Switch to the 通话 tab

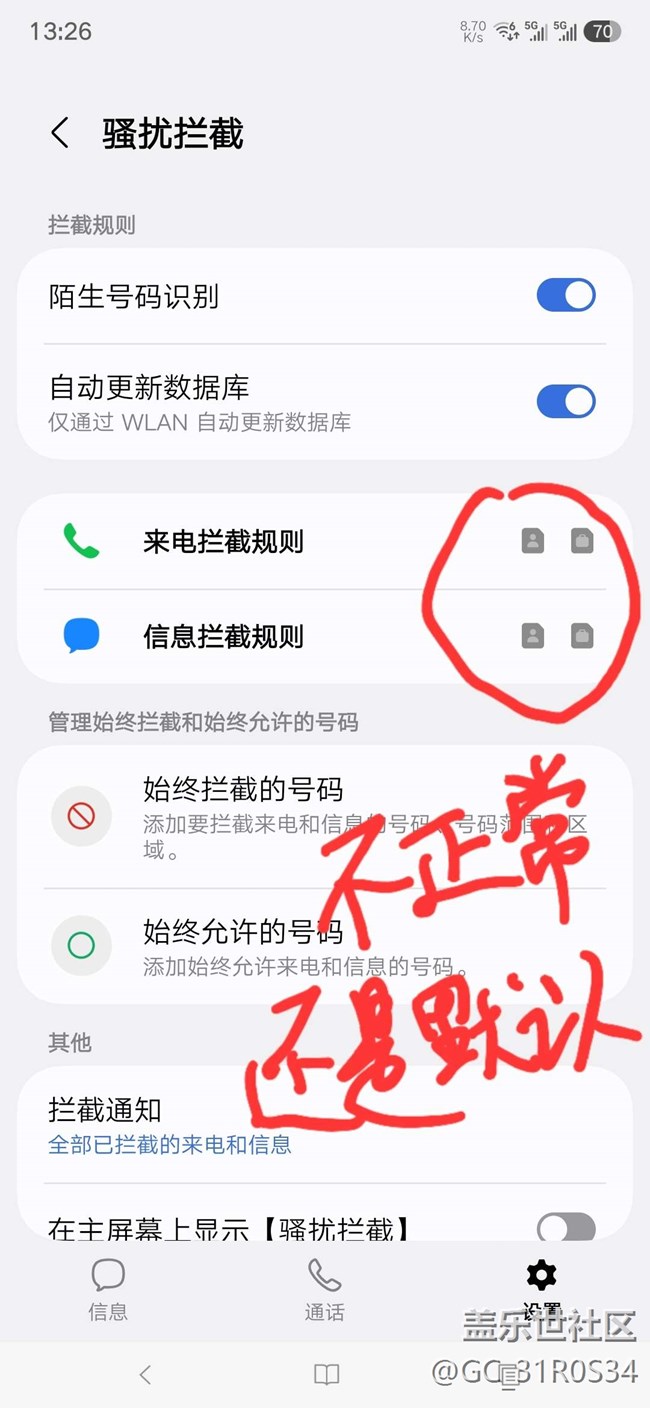(x=324, y=1289)
